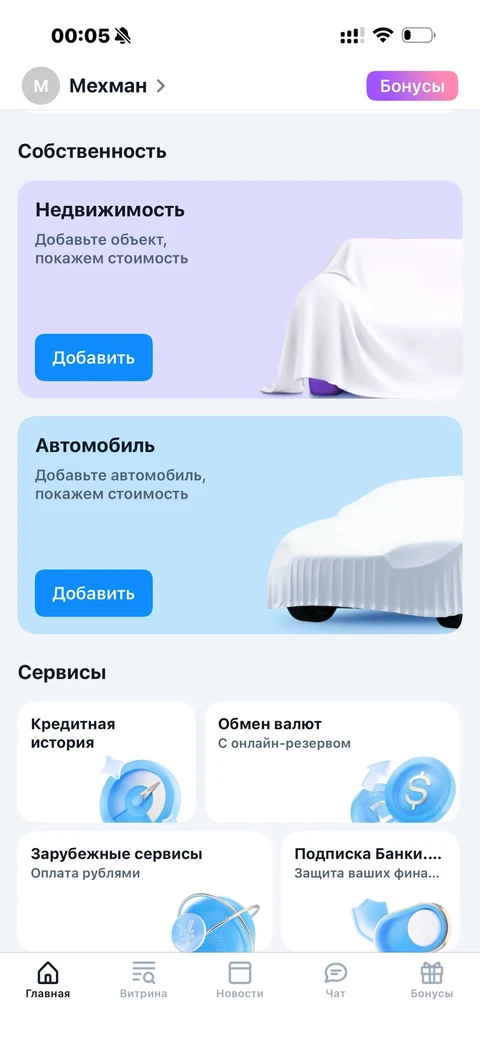The width and height of the screenshot is (480, 1043).
Task: Open the Обмен валют service
Action: tap(332, 762)
